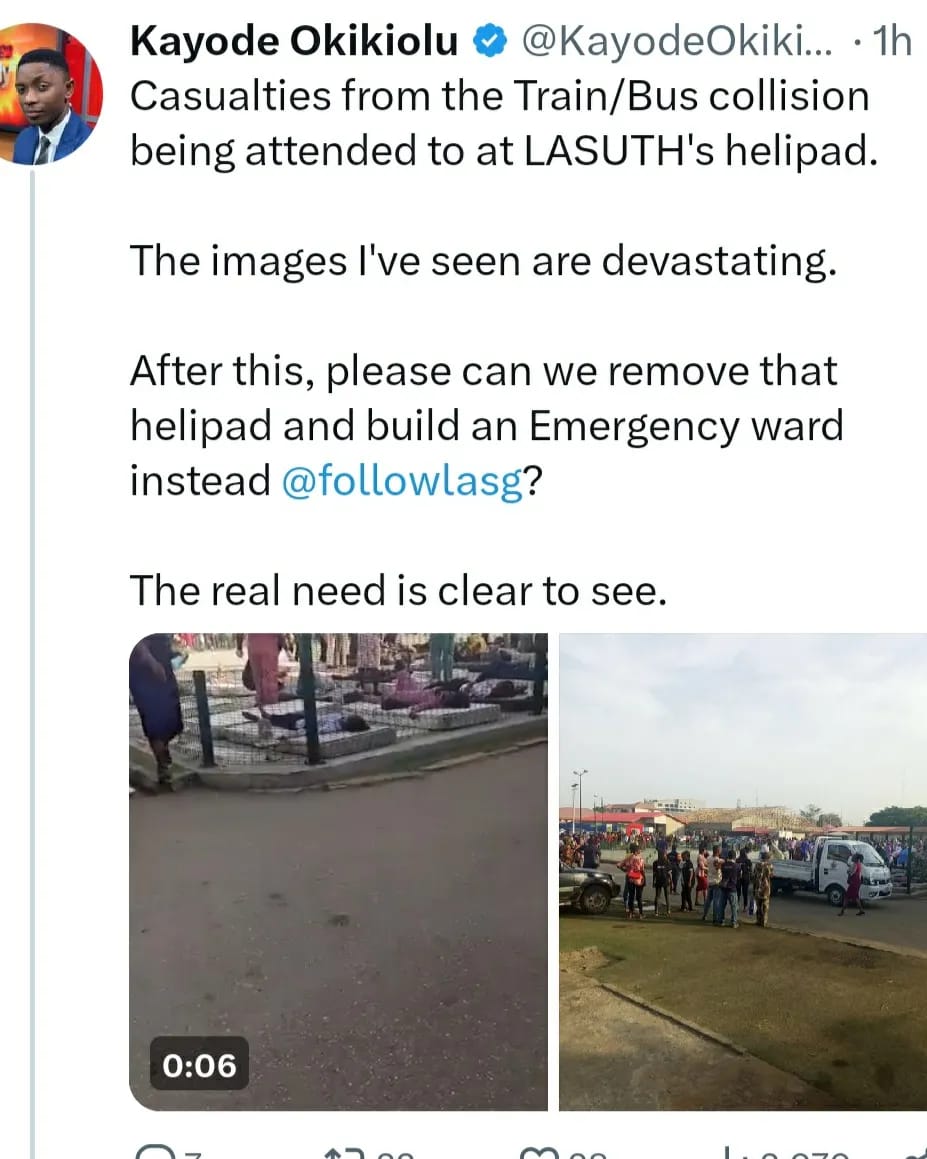This screenshot has height=1159, width=927.
Task: Open the photo of crowd near truck
Action: [742, 871]
